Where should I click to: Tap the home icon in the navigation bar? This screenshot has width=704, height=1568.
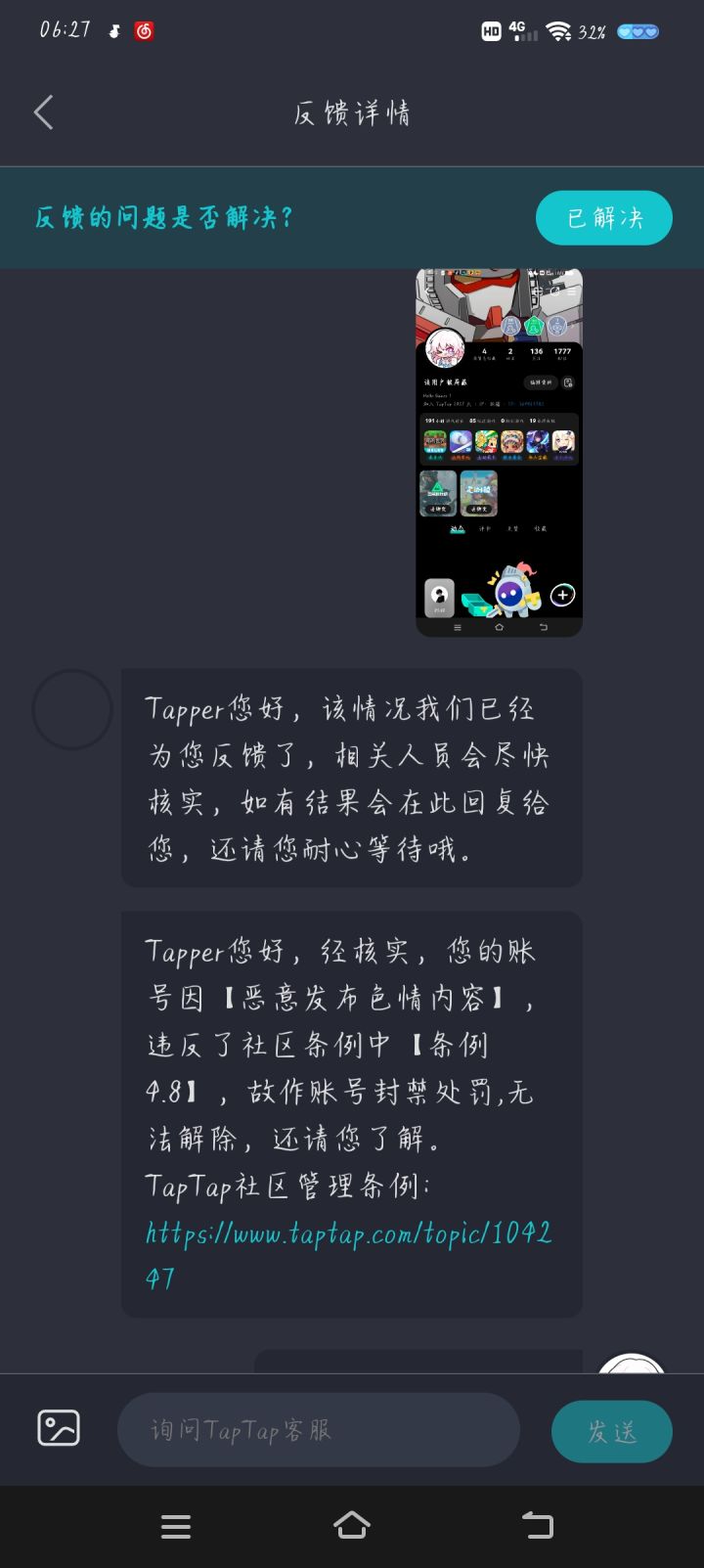click(352, 1524)
